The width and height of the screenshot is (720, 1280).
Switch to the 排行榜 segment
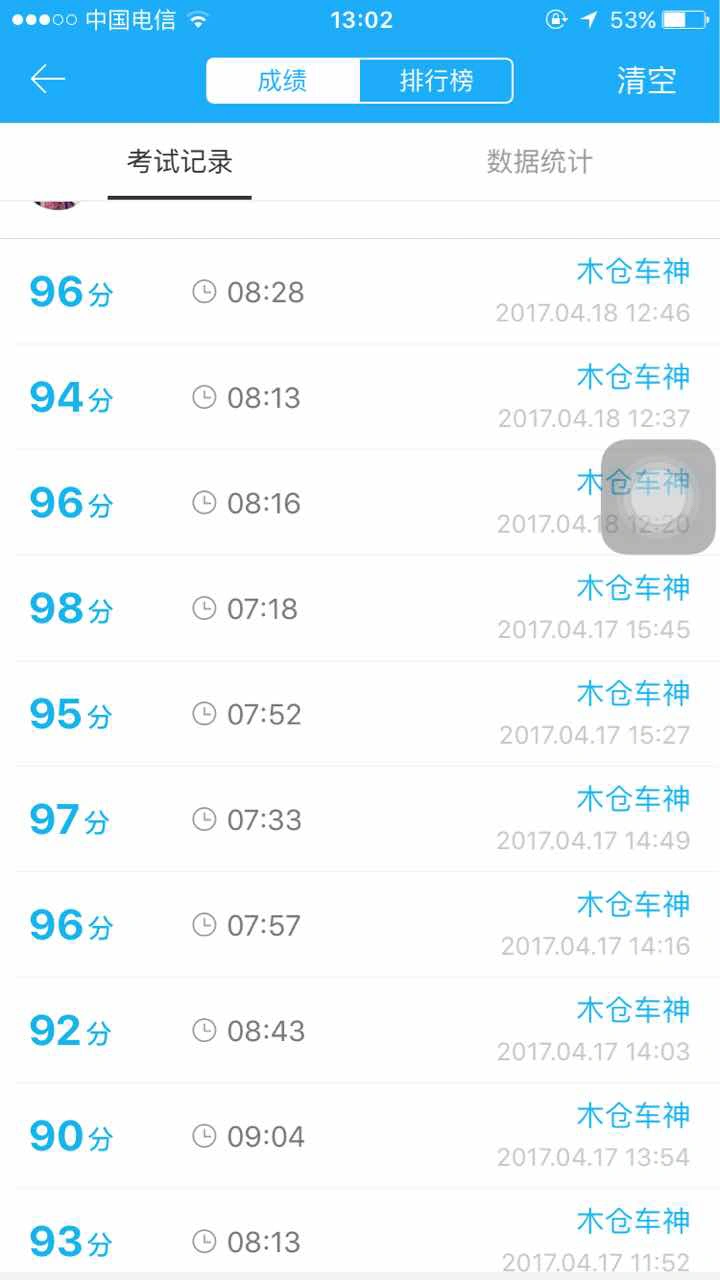437,81
